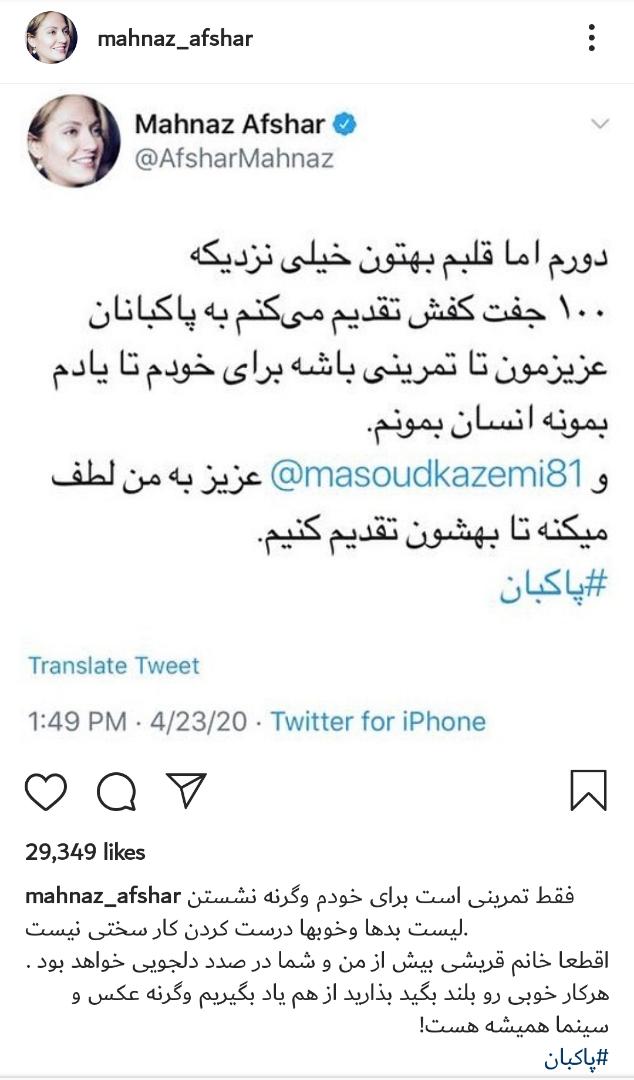View the list of 29,349 likes
Viewport: 634px width, 1080px height.
pos(85,852)
